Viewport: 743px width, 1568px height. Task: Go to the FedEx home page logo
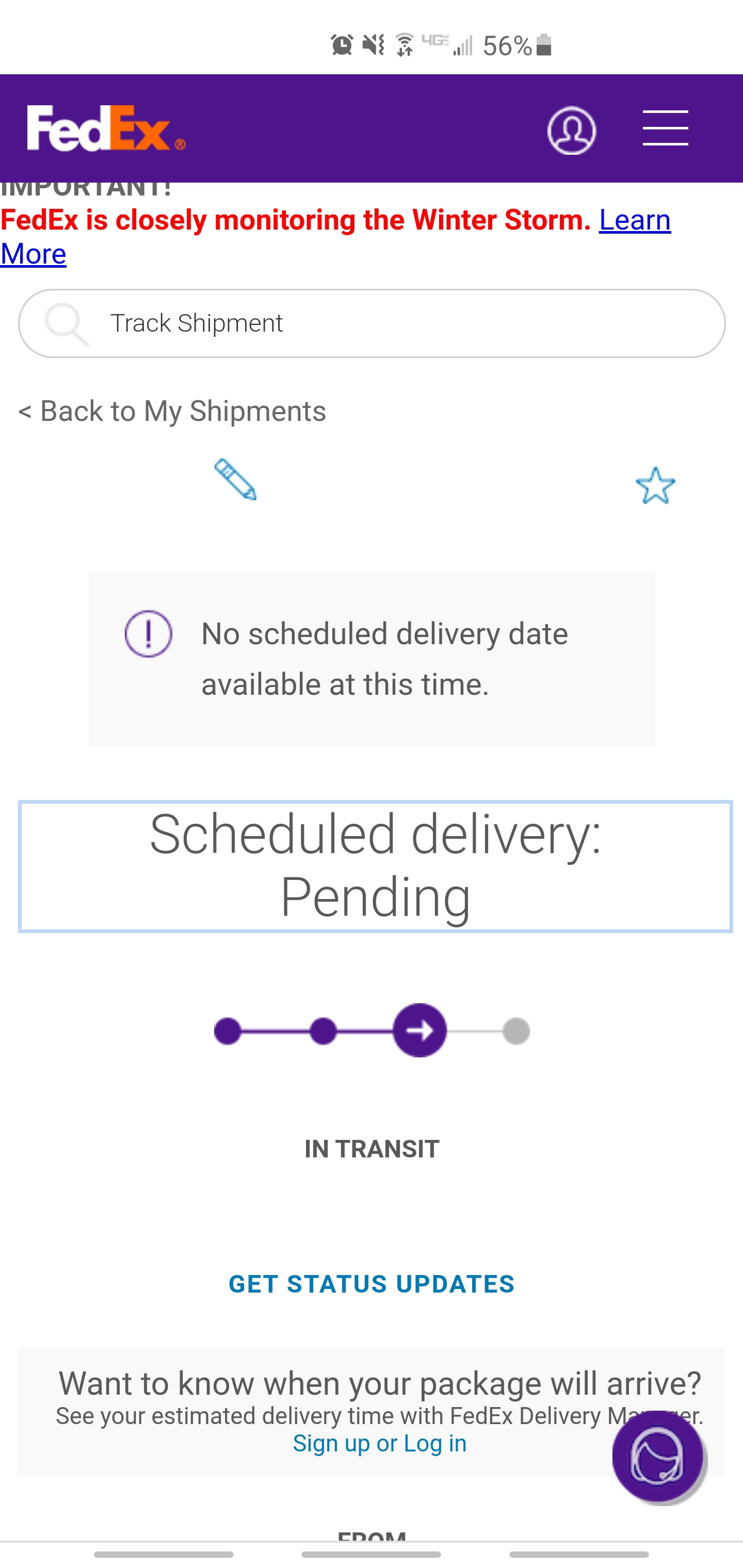point(106,128)
